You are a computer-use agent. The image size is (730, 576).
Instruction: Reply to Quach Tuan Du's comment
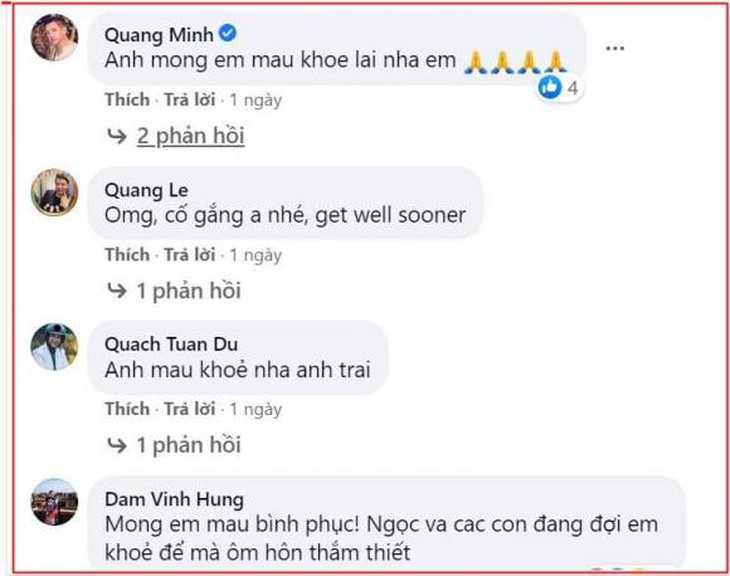pos(189,408)
